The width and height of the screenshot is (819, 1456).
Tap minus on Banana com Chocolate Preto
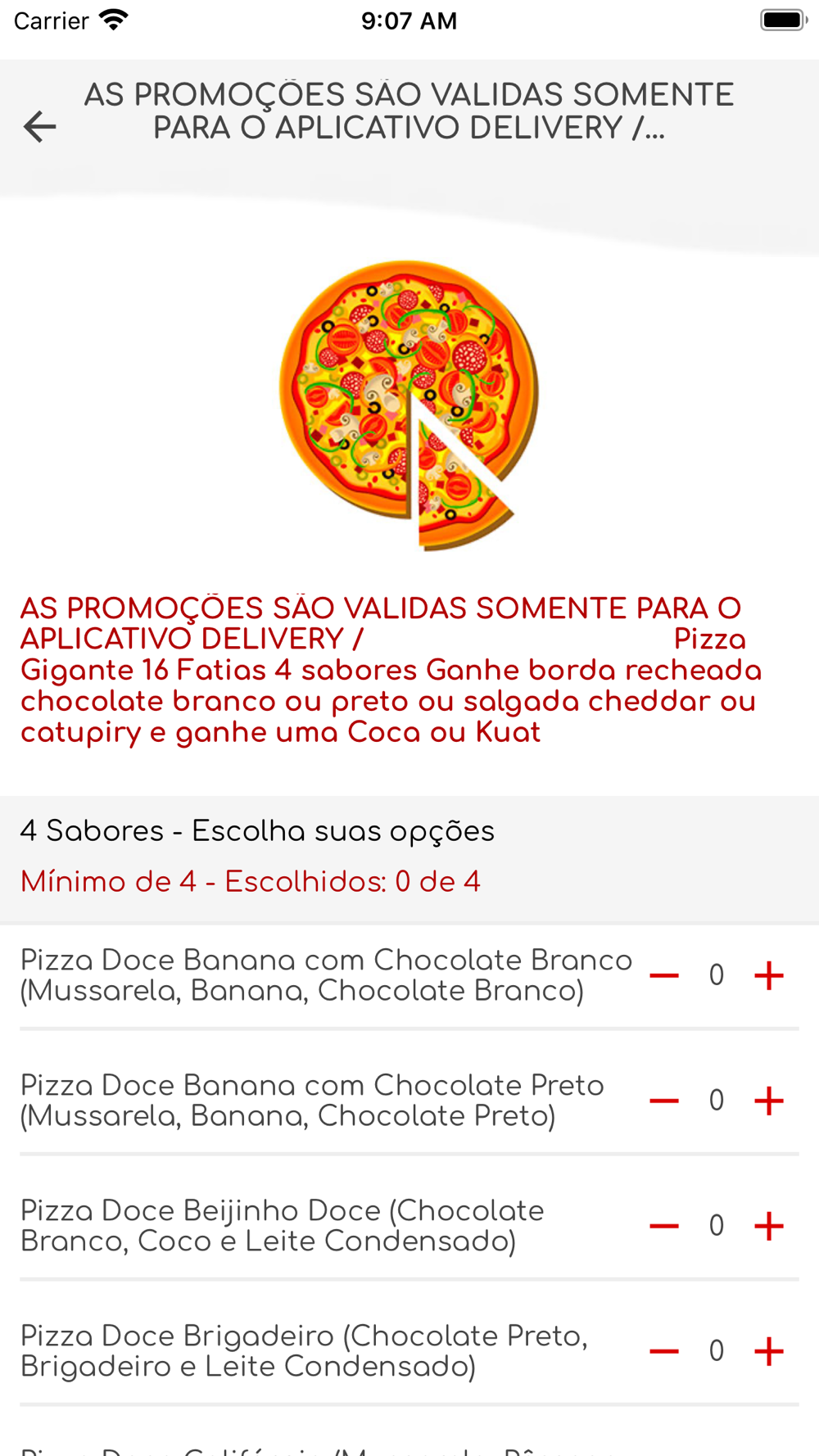[x=664, y=1101]
